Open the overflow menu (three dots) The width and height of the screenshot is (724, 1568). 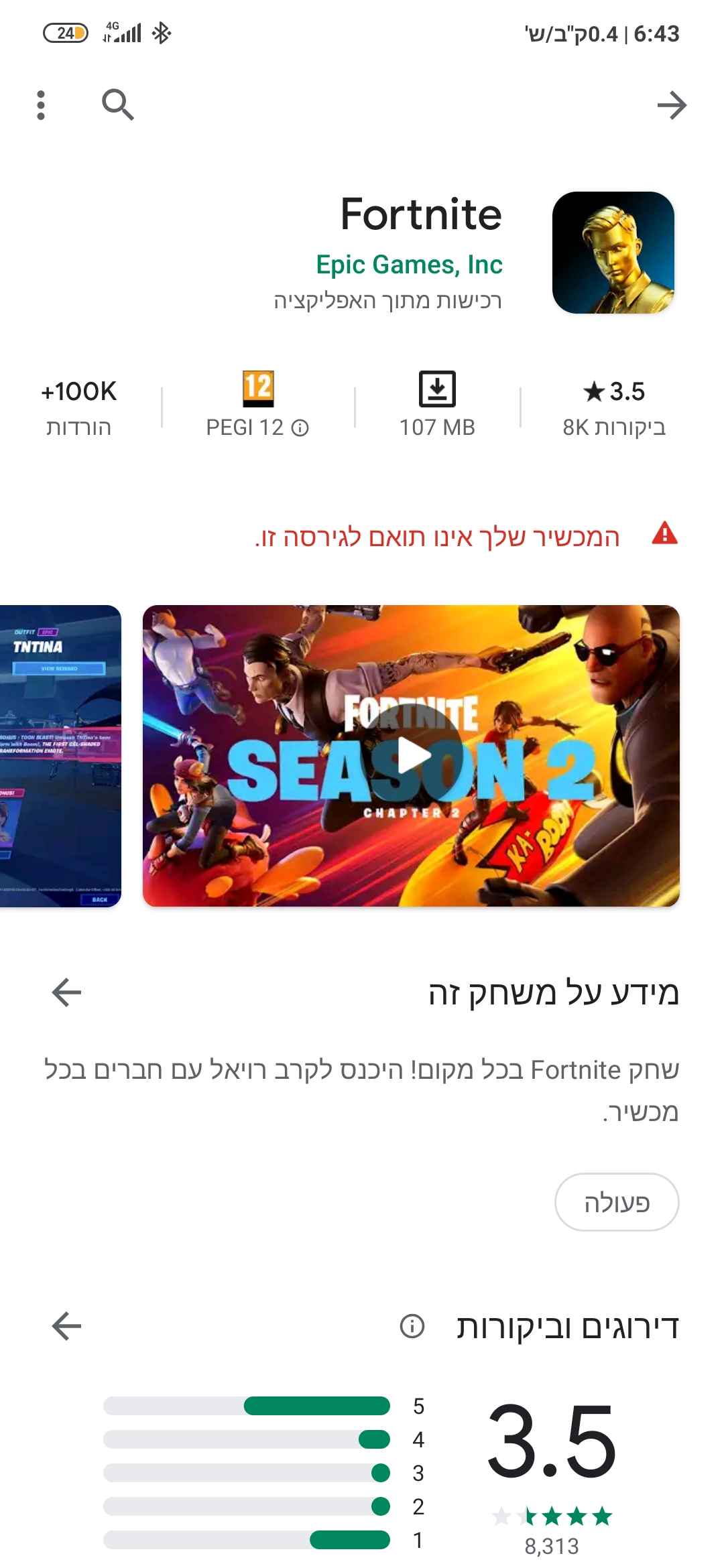click(x=42, y=105)
